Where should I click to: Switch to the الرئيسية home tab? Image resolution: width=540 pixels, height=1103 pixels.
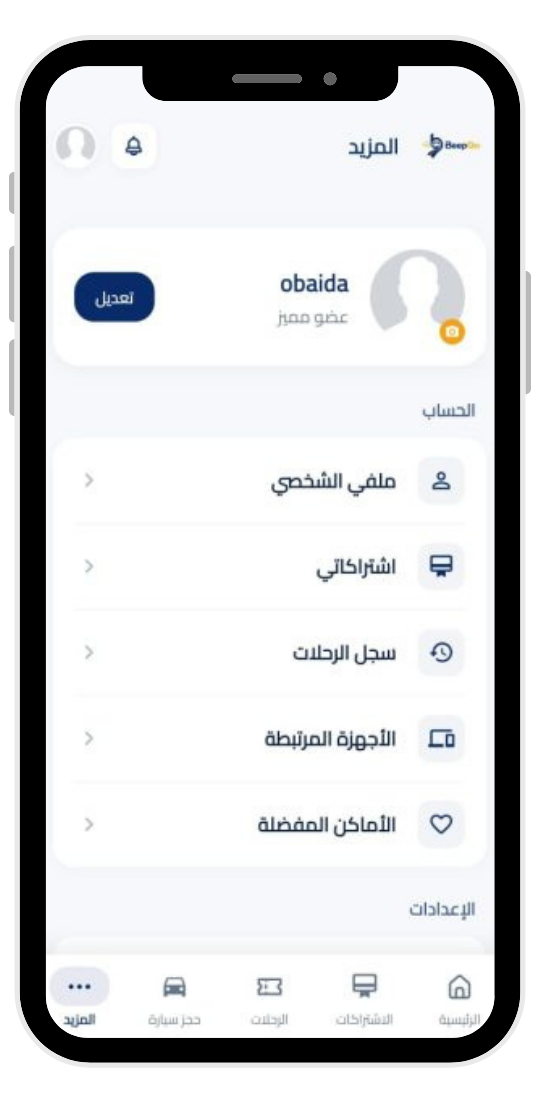(x=459, y=998)
